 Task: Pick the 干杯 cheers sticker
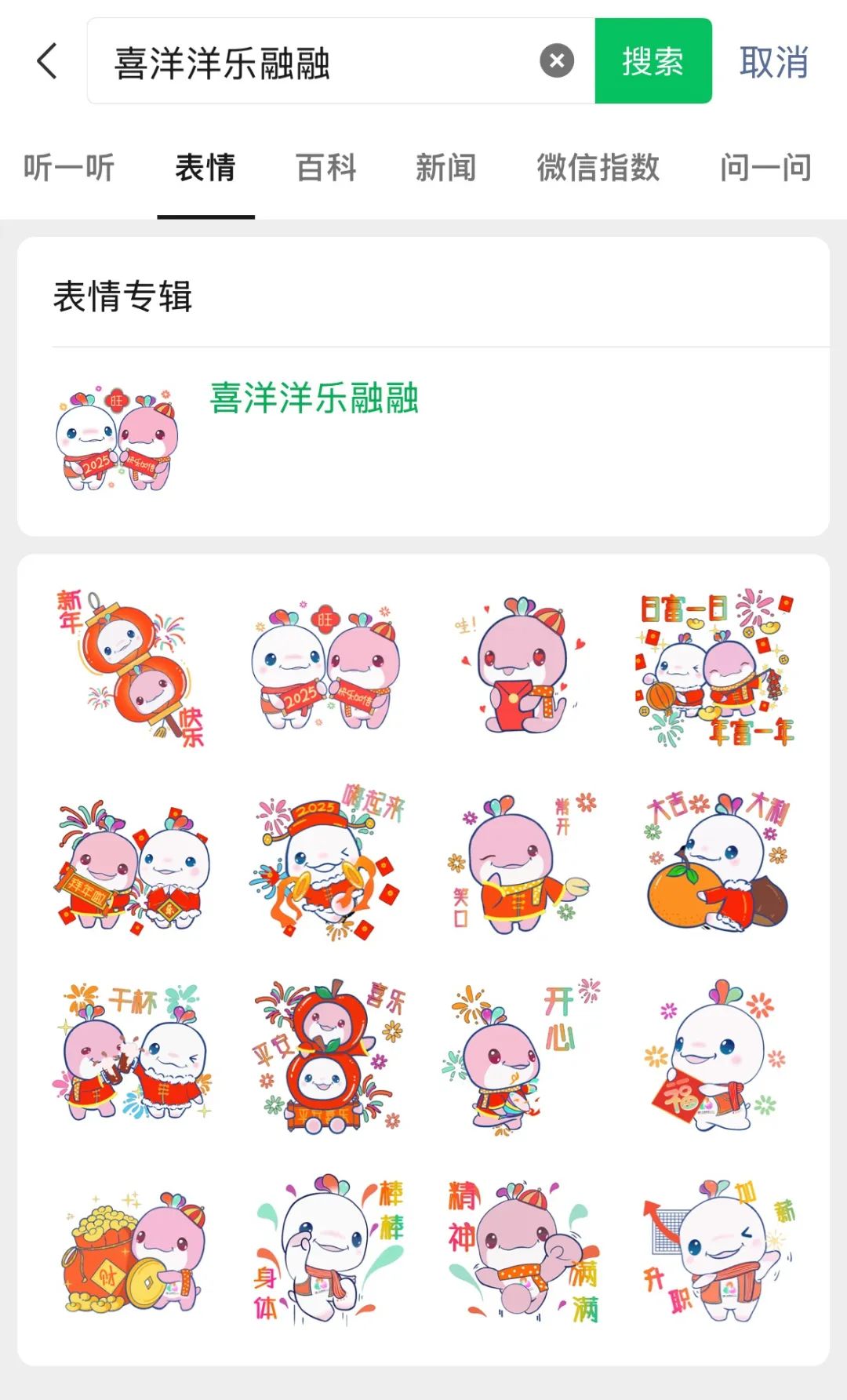point(132,1053)
